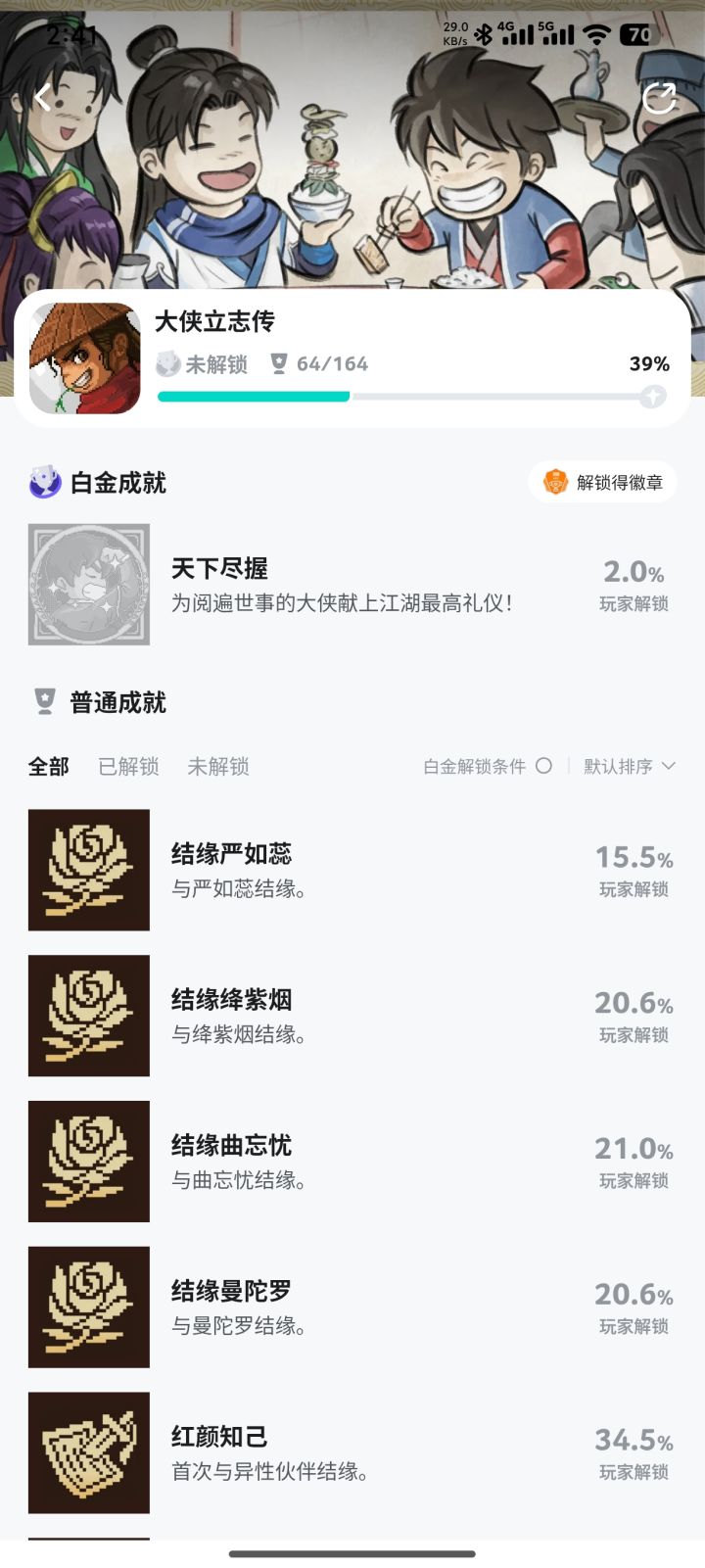Tap the 解锁得徽章 button

click(601, 481)
